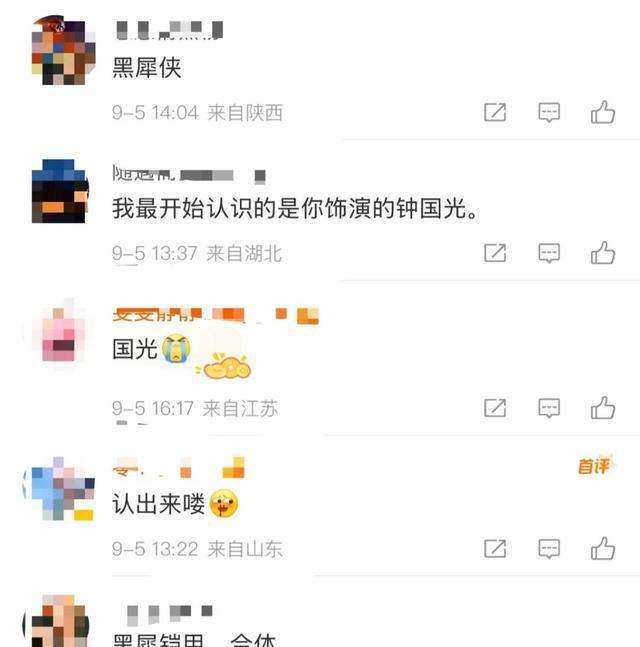The image size is (640, 647).
Task: Open the avatar of the "黑犀侠" commenter
Action: pyautogui.click(x=62, y=52)
